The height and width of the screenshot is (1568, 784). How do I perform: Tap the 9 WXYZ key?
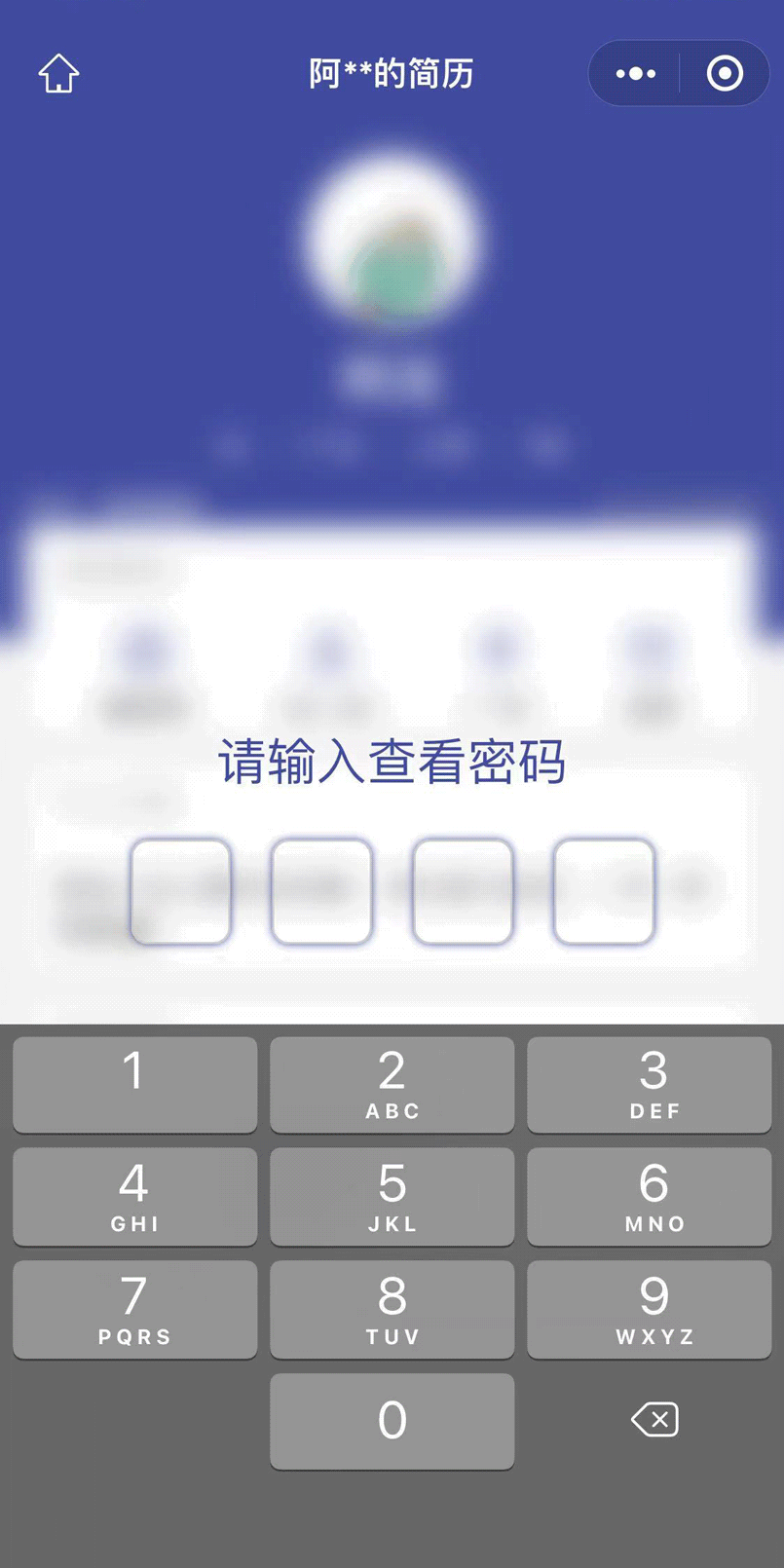point(650,1310)
